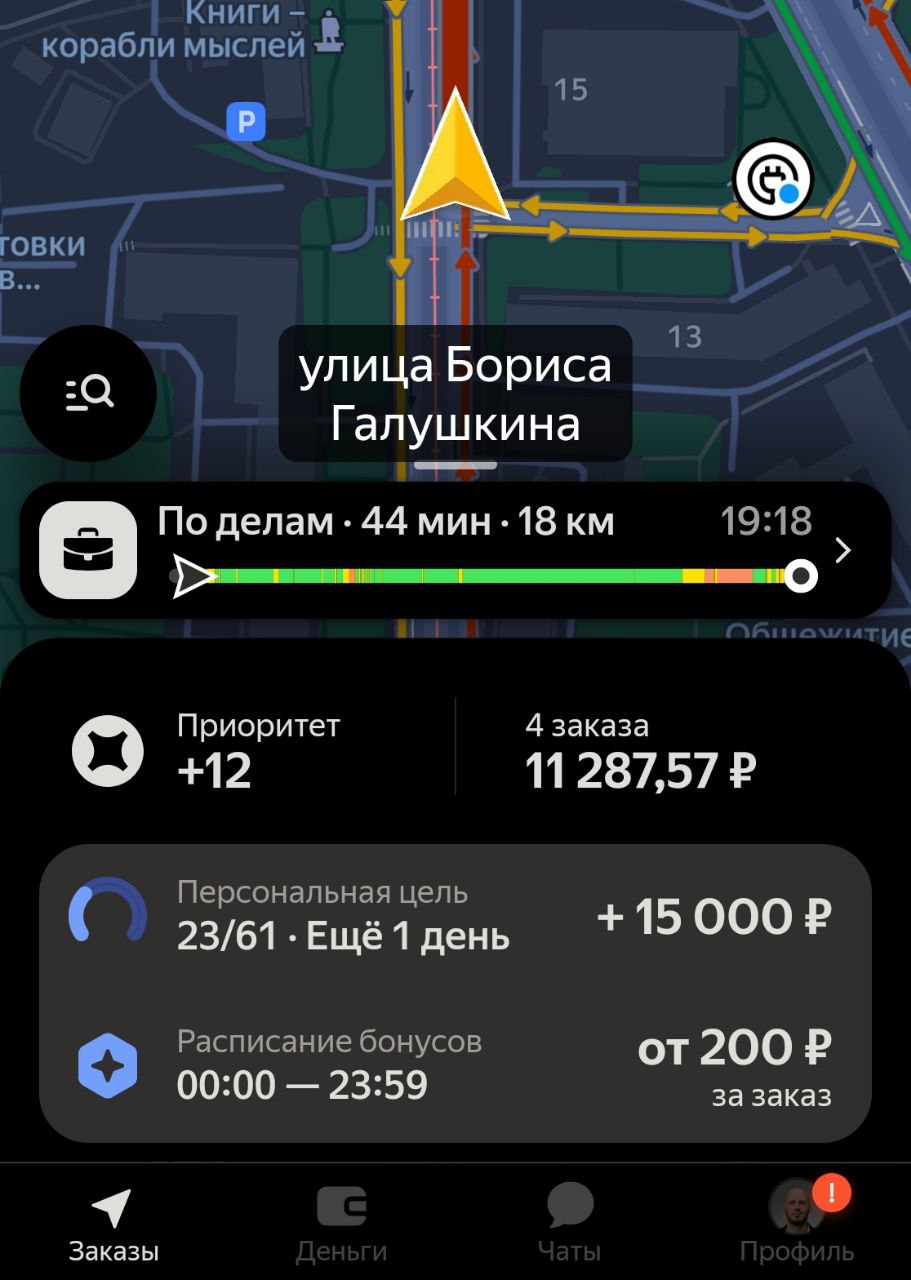Open the Чаты tab
Viewport: 911px width, 1280px height.
tap(569, 1225)
